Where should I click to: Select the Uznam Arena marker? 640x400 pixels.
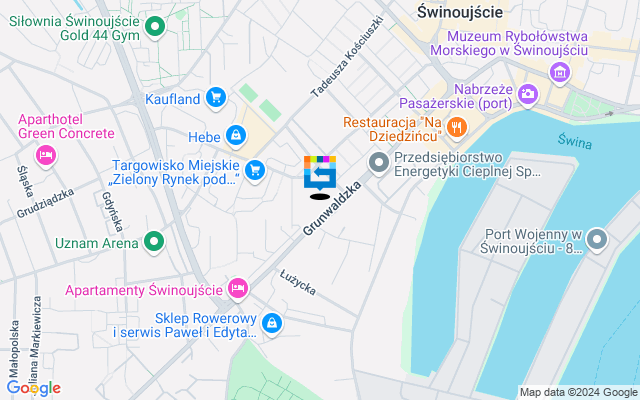(153, 241)
